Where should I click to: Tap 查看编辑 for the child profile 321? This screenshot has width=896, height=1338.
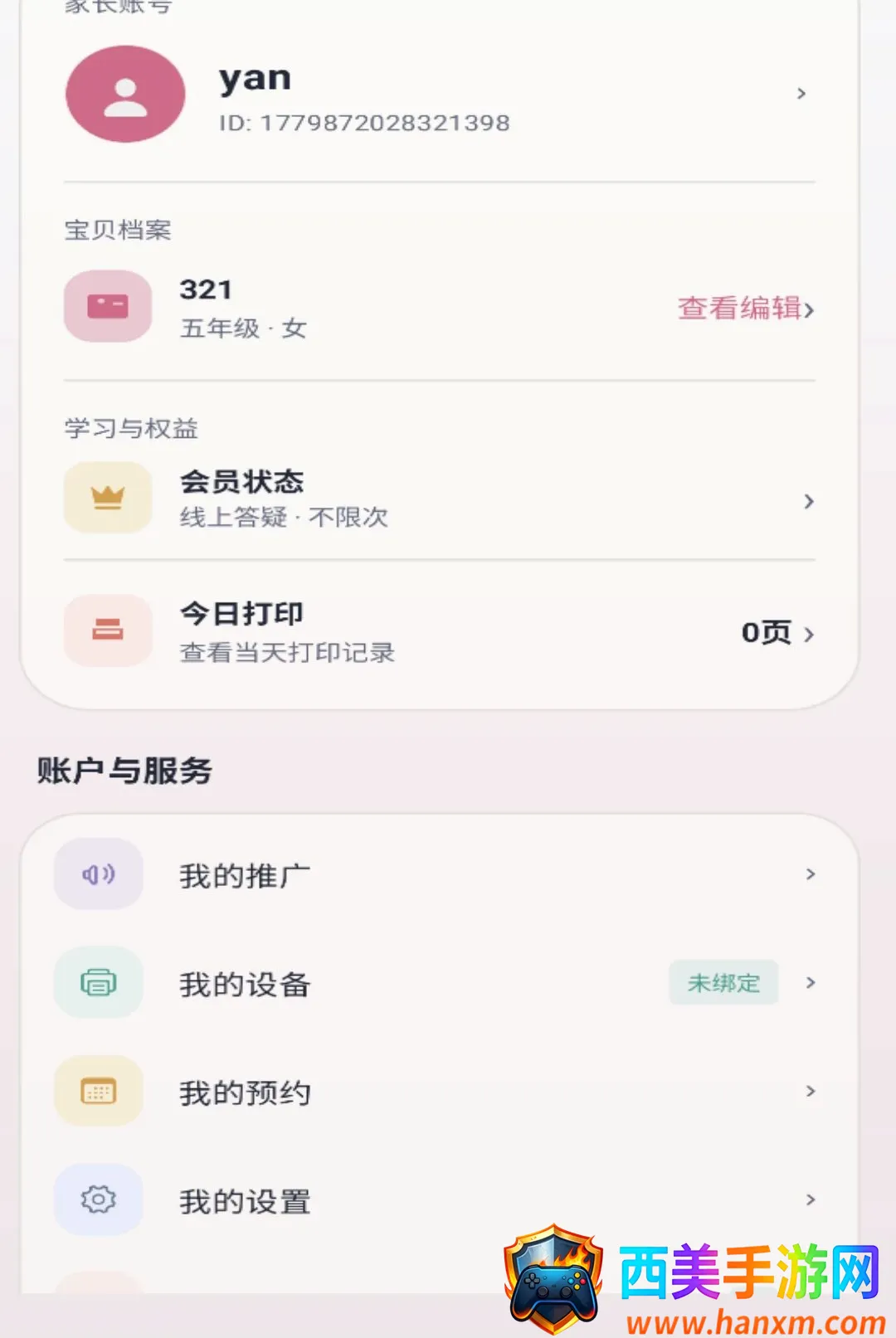coord(745,309)
